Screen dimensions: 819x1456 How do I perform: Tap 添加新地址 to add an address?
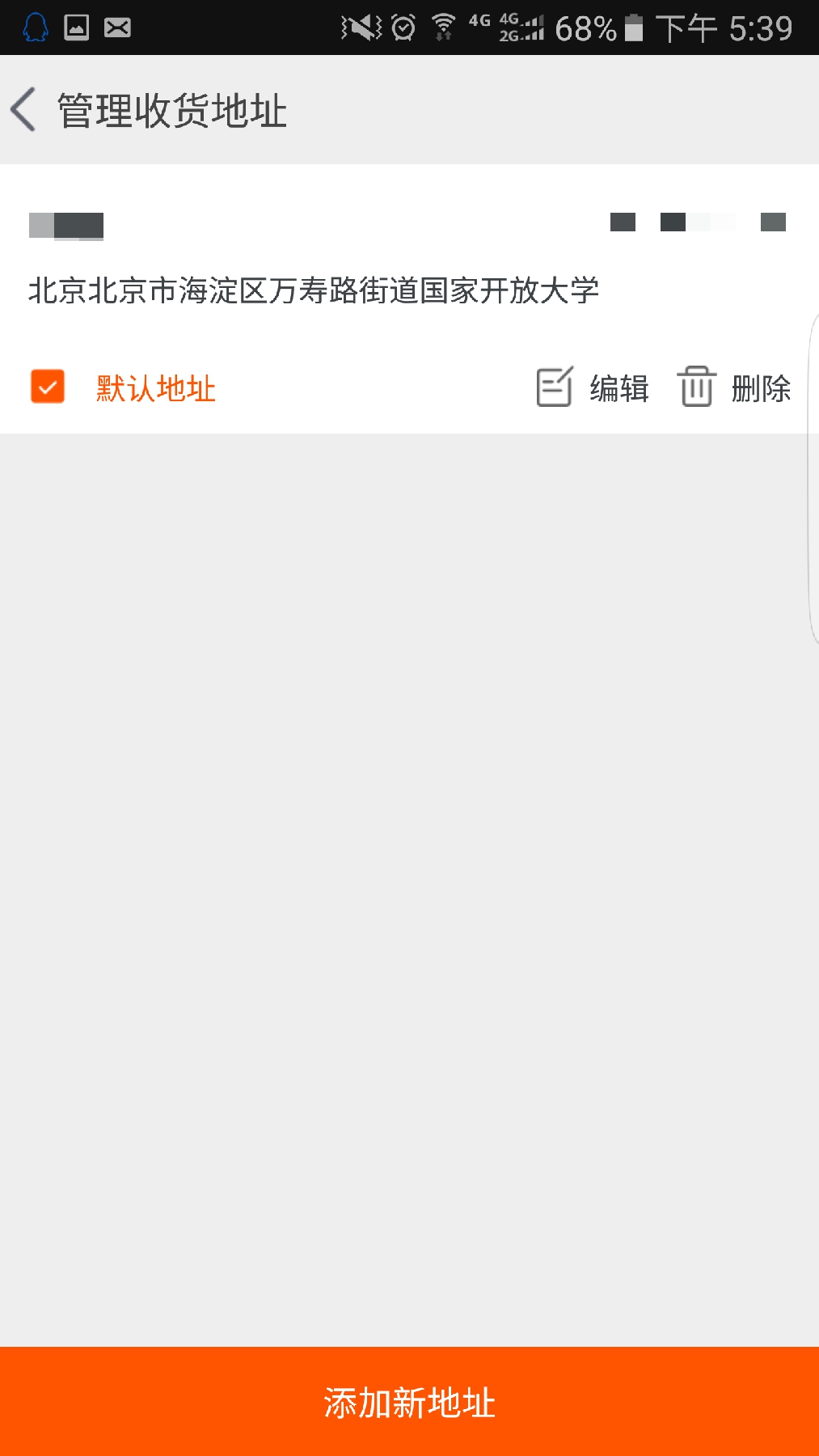point(409,1401)
